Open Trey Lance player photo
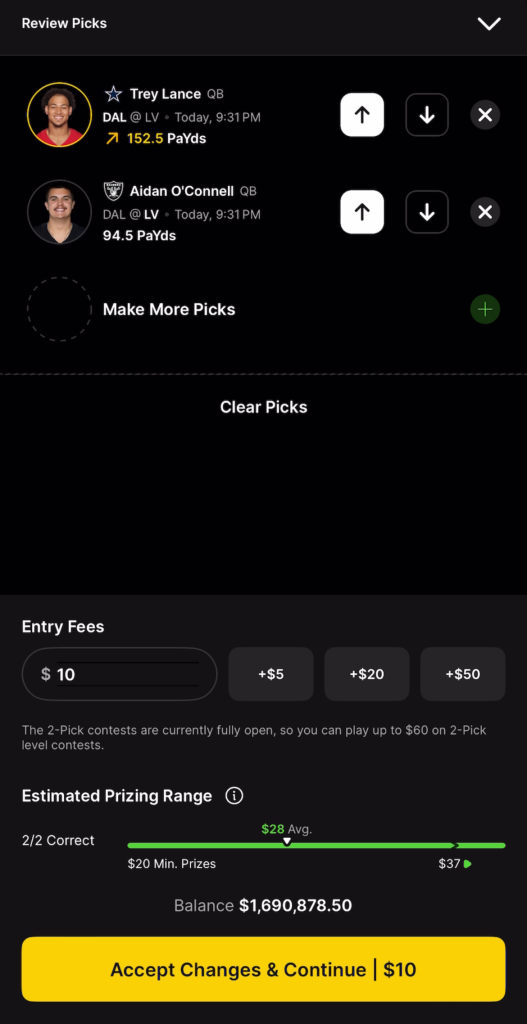This screenshot has width=527, height=1024. (x=59, y=115)
